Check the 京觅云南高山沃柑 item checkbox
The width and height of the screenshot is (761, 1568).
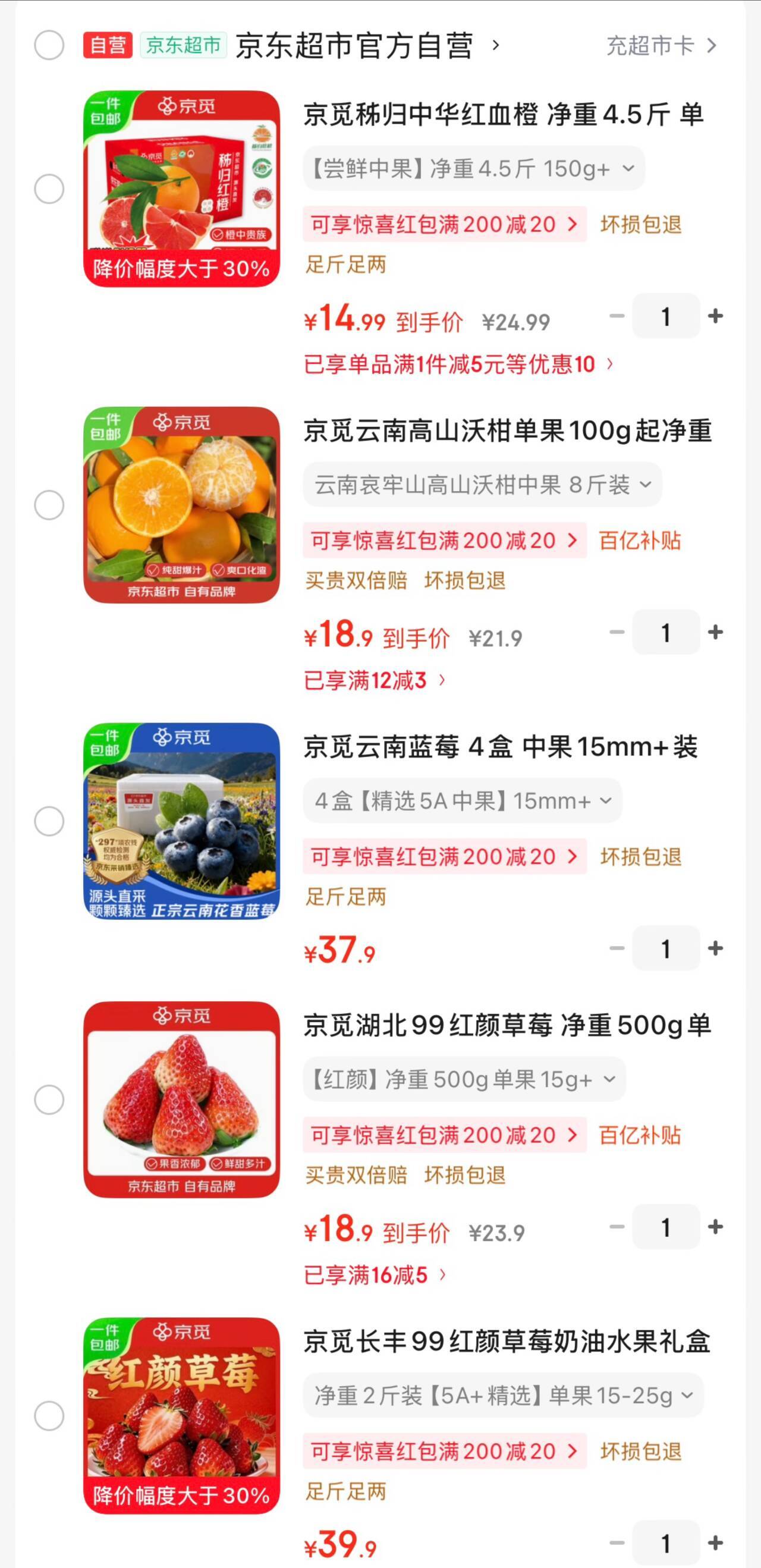click(x=49, y=505)
